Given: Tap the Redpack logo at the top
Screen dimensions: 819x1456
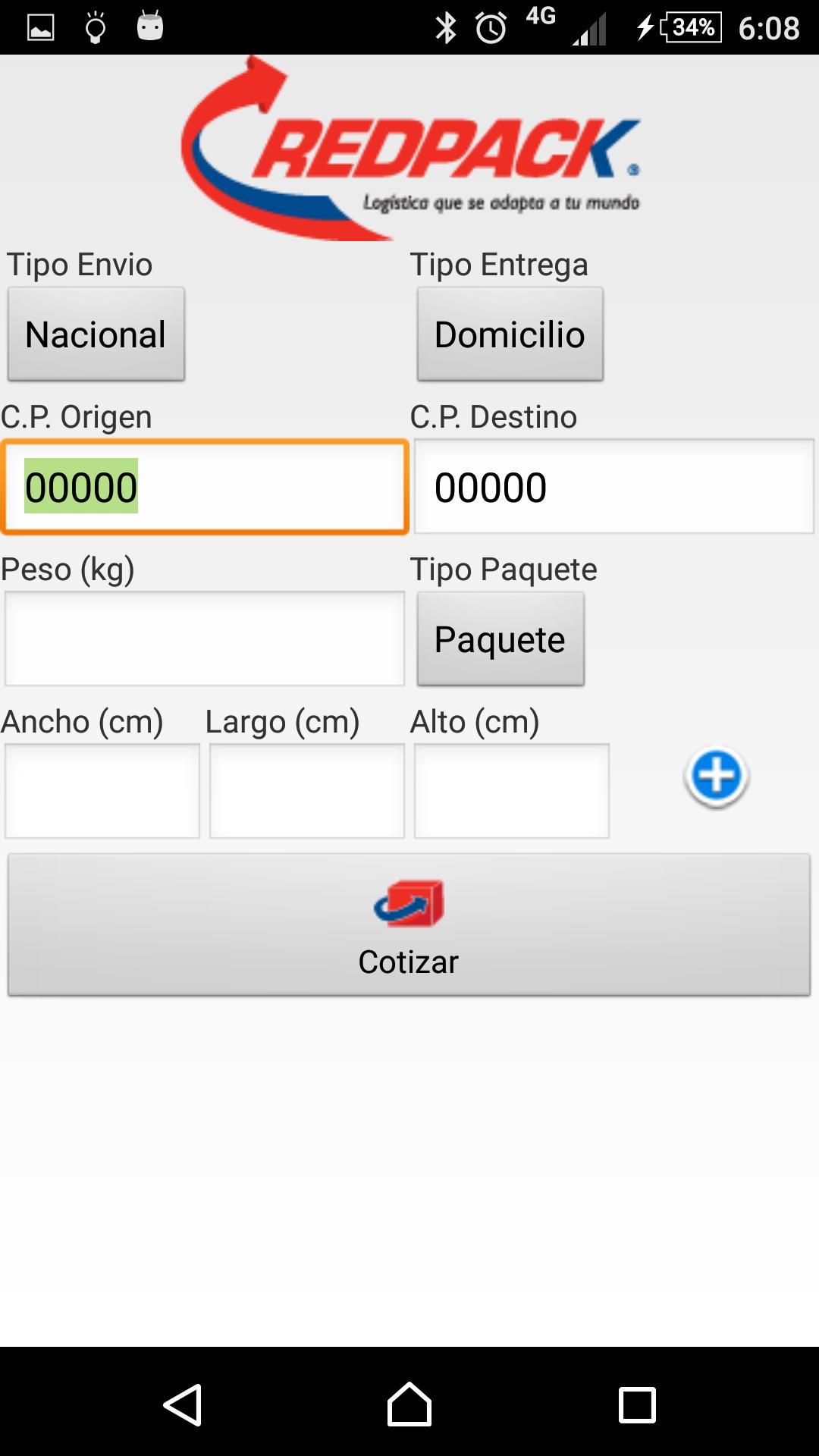Looking at the screenshot, I should 409,148.
